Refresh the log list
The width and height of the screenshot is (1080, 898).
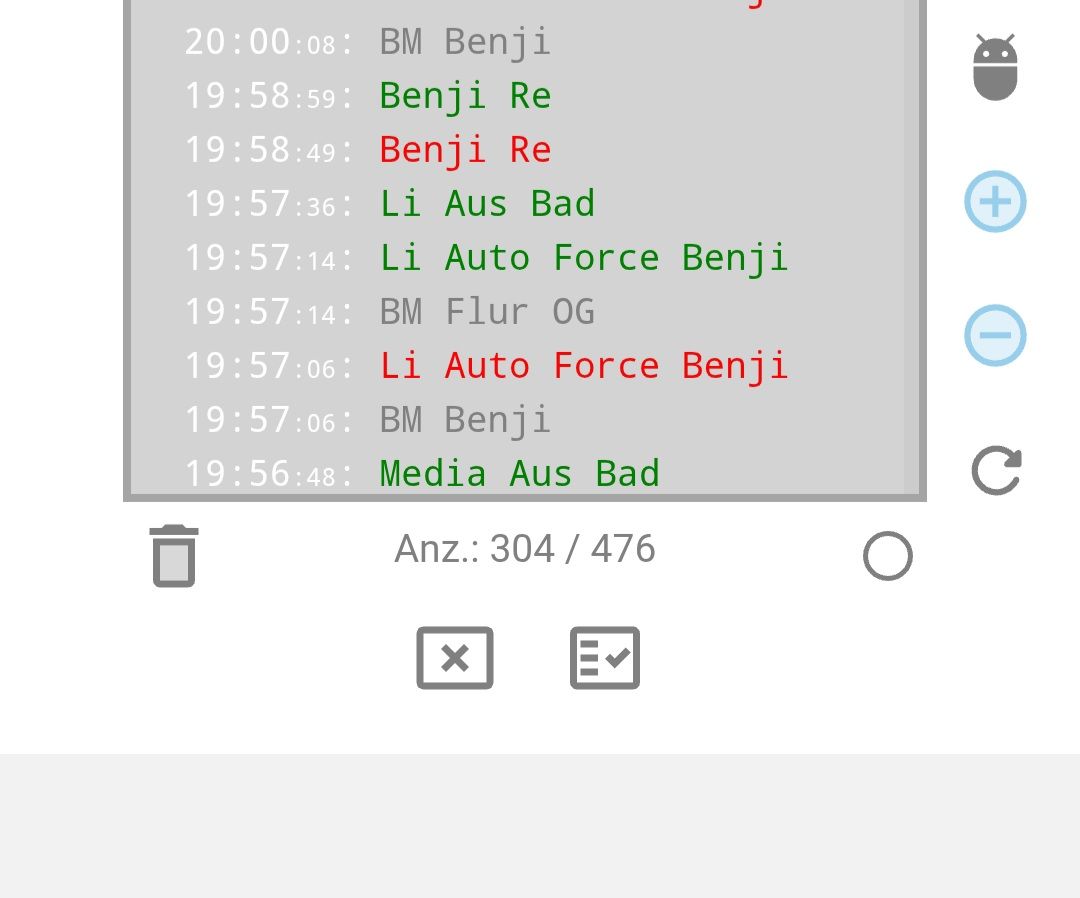(x=996, y=471)
